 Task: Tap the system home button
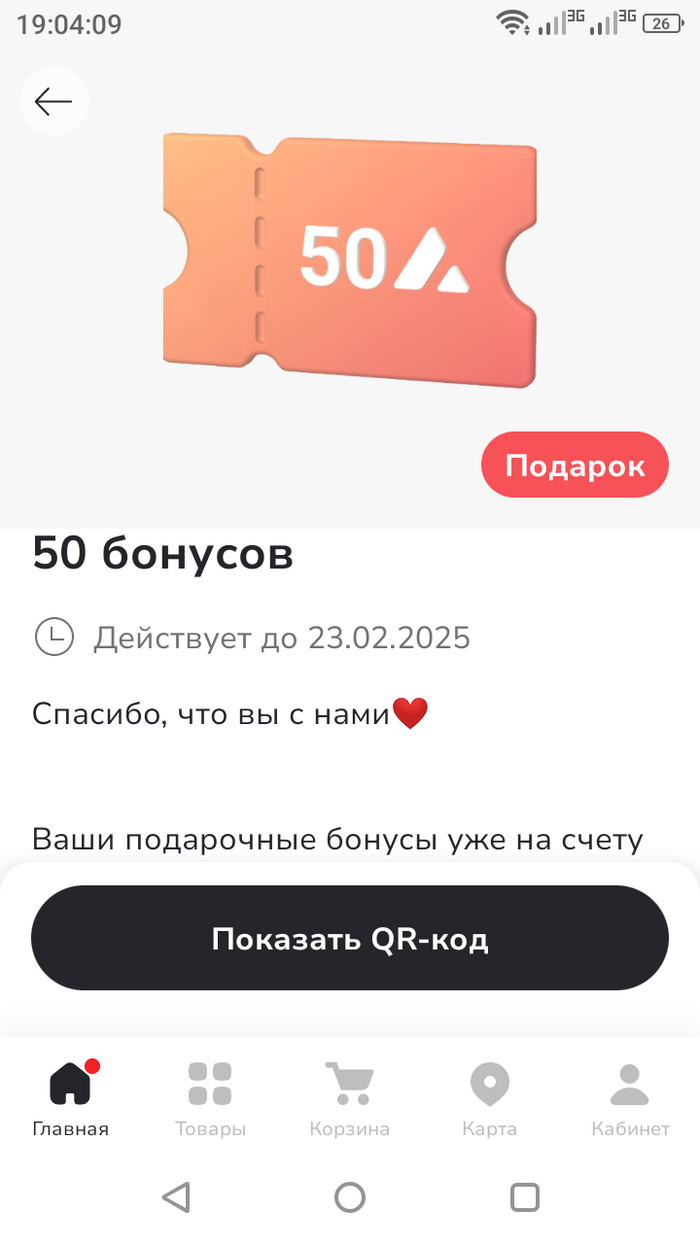[x=349, y=1197]
